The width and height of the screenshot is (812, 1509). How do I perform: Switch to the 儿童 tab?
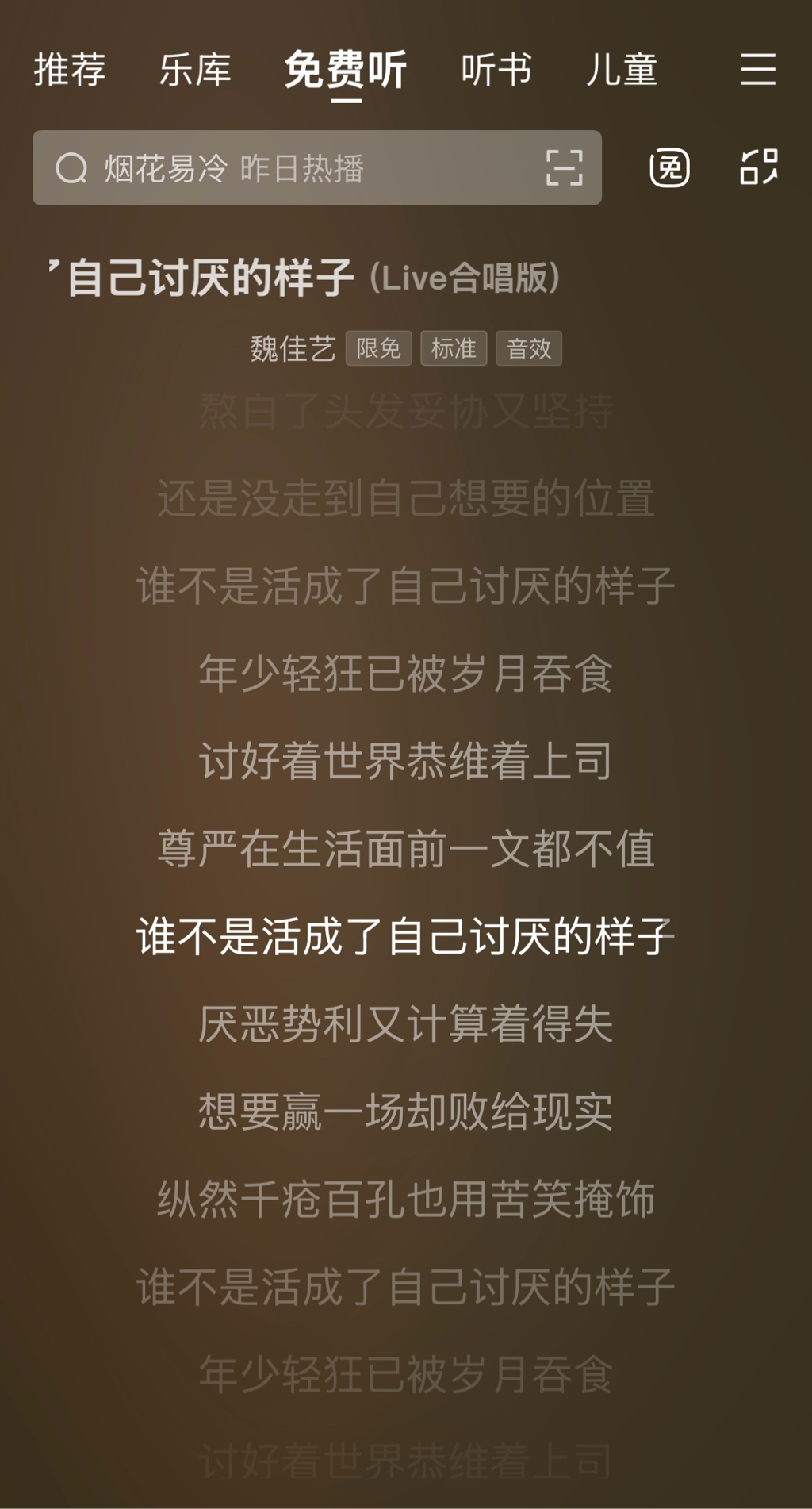click(x=622, y=70)
